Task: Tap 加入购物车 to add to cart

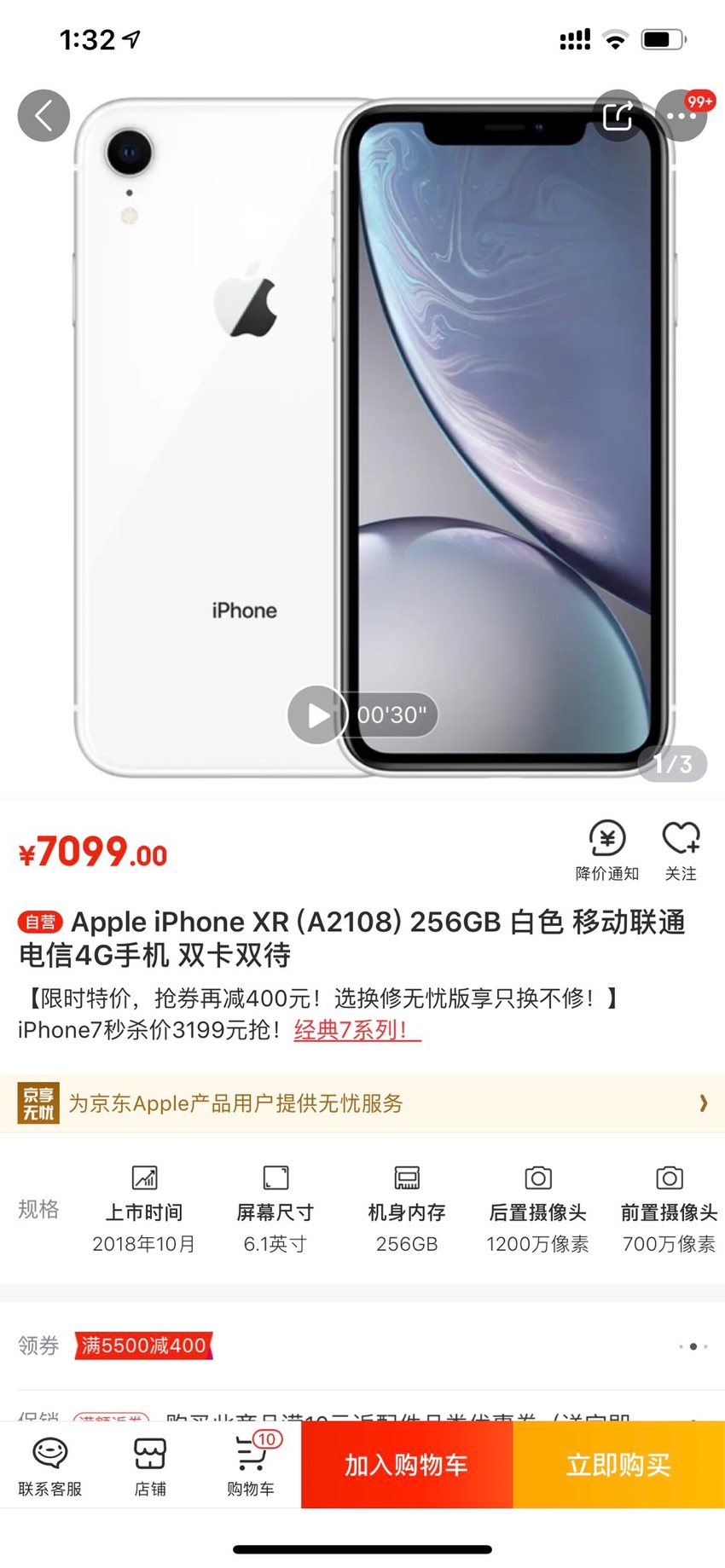Action: (x=407, y=1465)
